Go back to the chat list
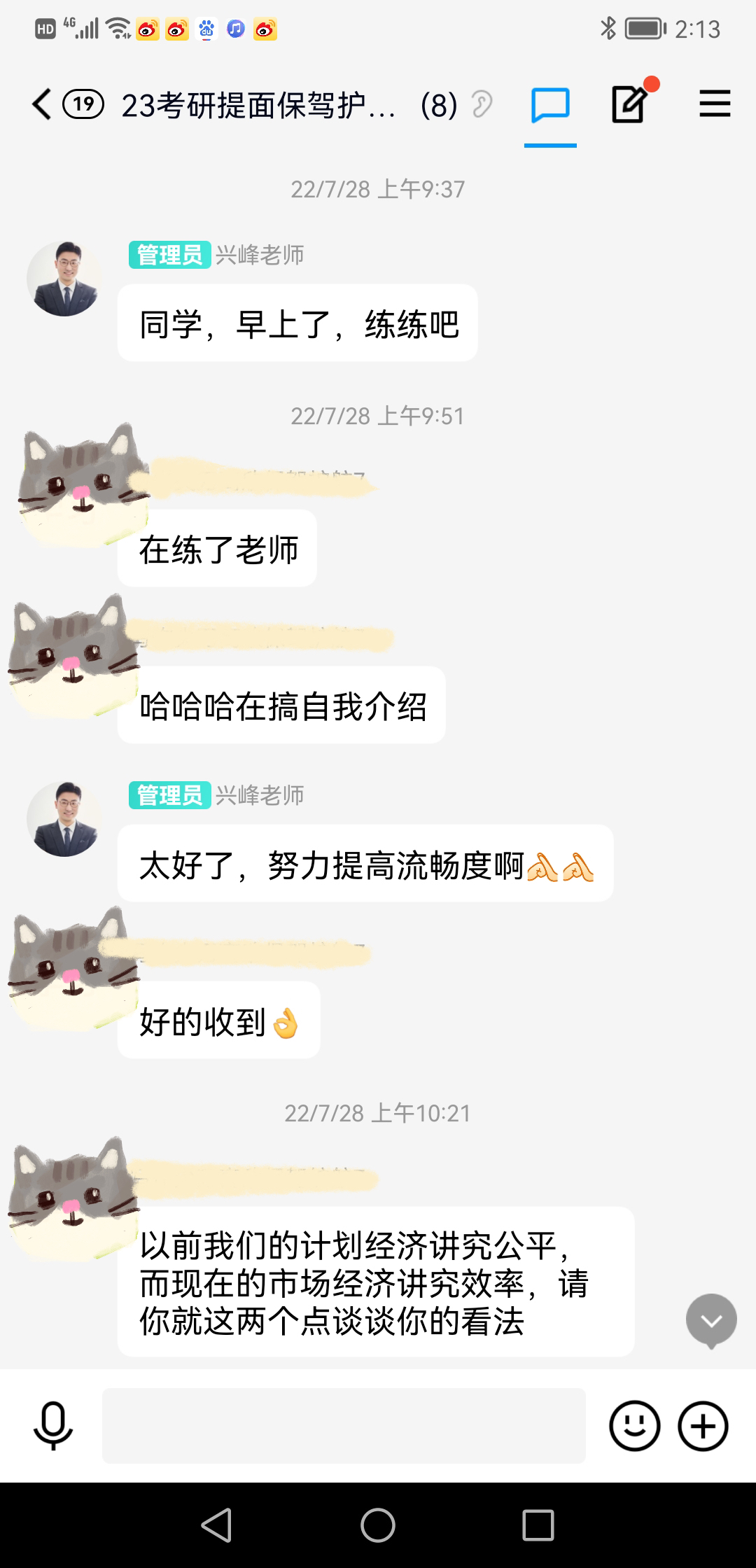Image resolution: width=756 pixels, height=1568 pixels. (42, 105)
